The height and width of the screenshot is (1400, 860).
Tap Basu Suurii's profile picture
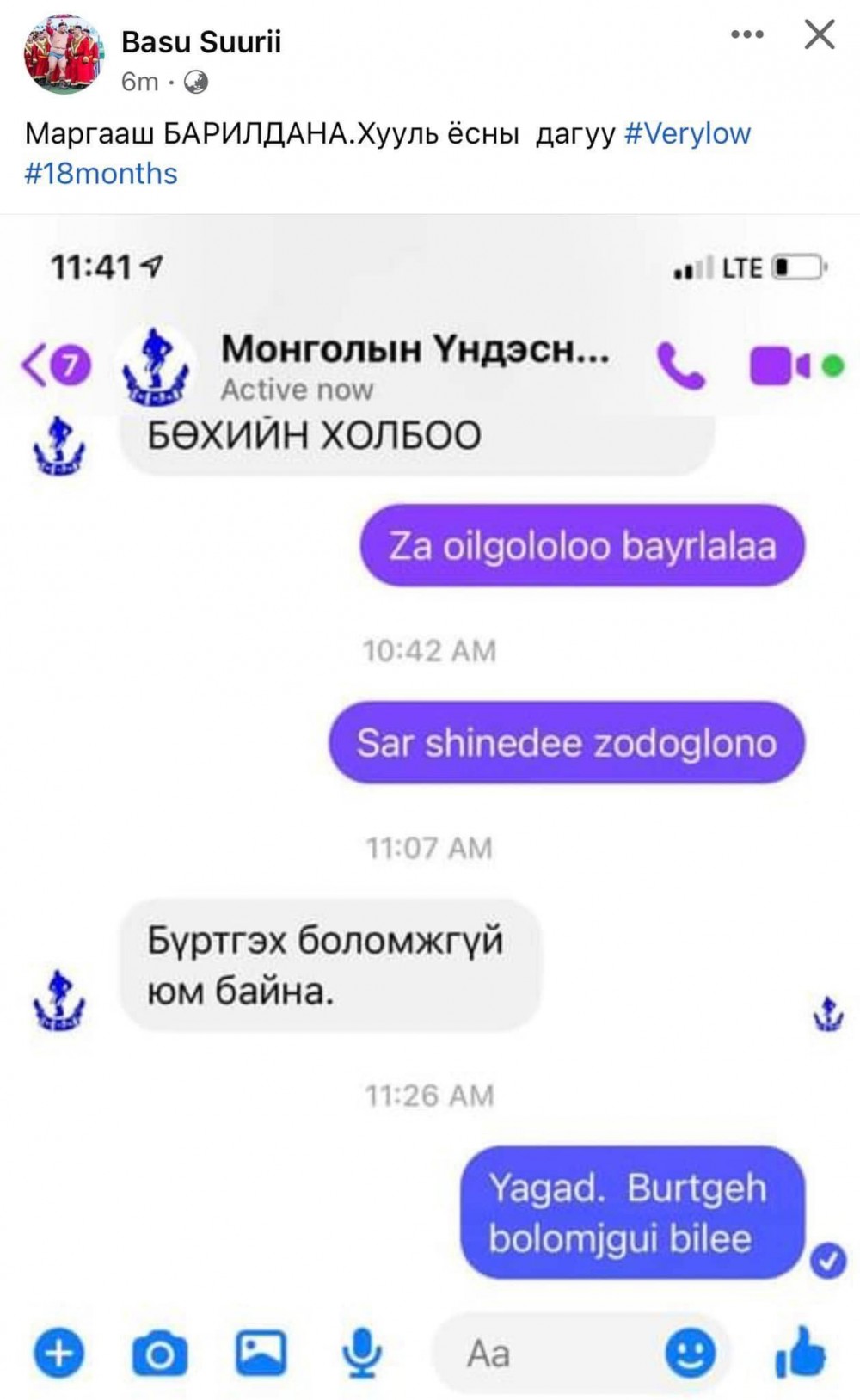coord(62,55)
